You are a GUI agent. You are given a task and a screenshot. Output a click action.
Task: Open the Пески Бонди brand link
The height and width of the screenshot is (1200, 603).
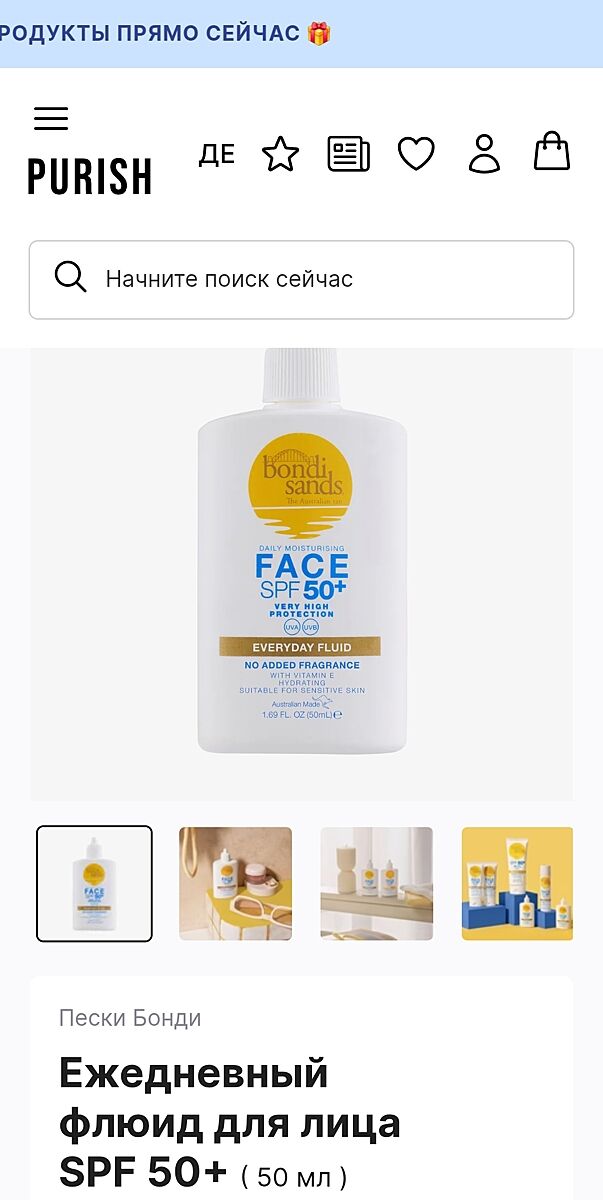click(130, 1018)
